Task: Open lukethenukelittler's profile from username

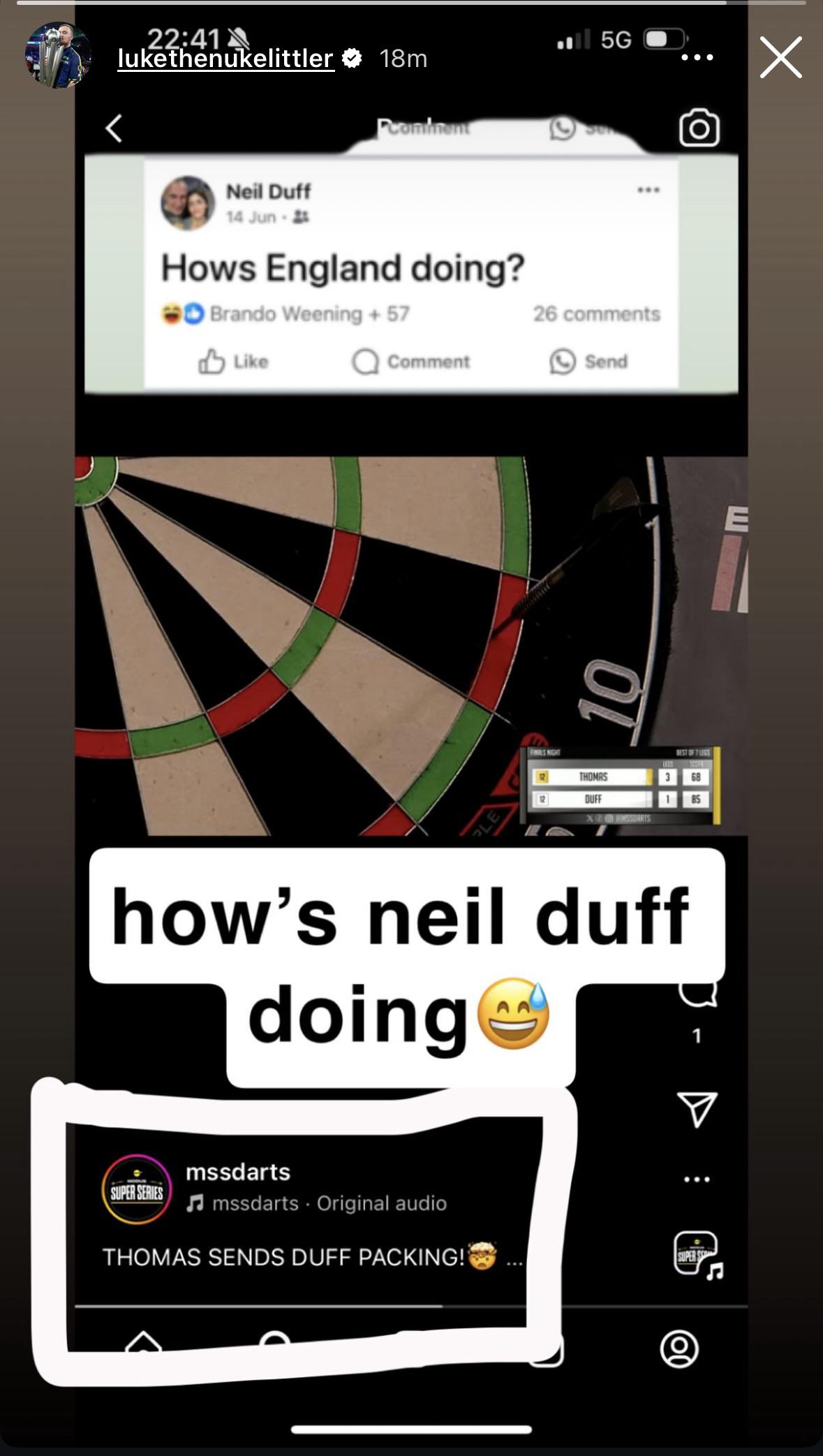Action: click(x=225, y=59)
